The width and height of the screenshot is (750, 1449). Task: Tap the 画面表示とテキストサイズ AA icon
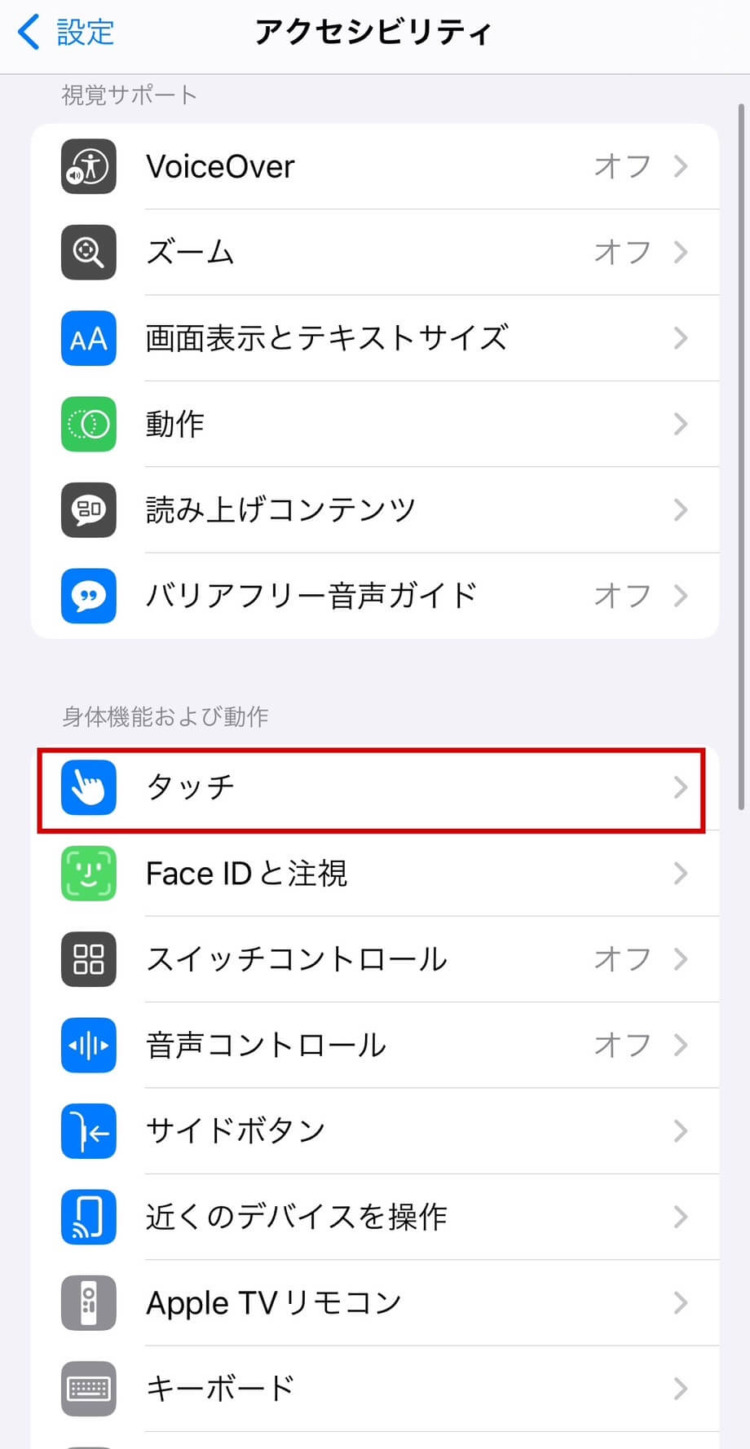click(x=88, y=338)
